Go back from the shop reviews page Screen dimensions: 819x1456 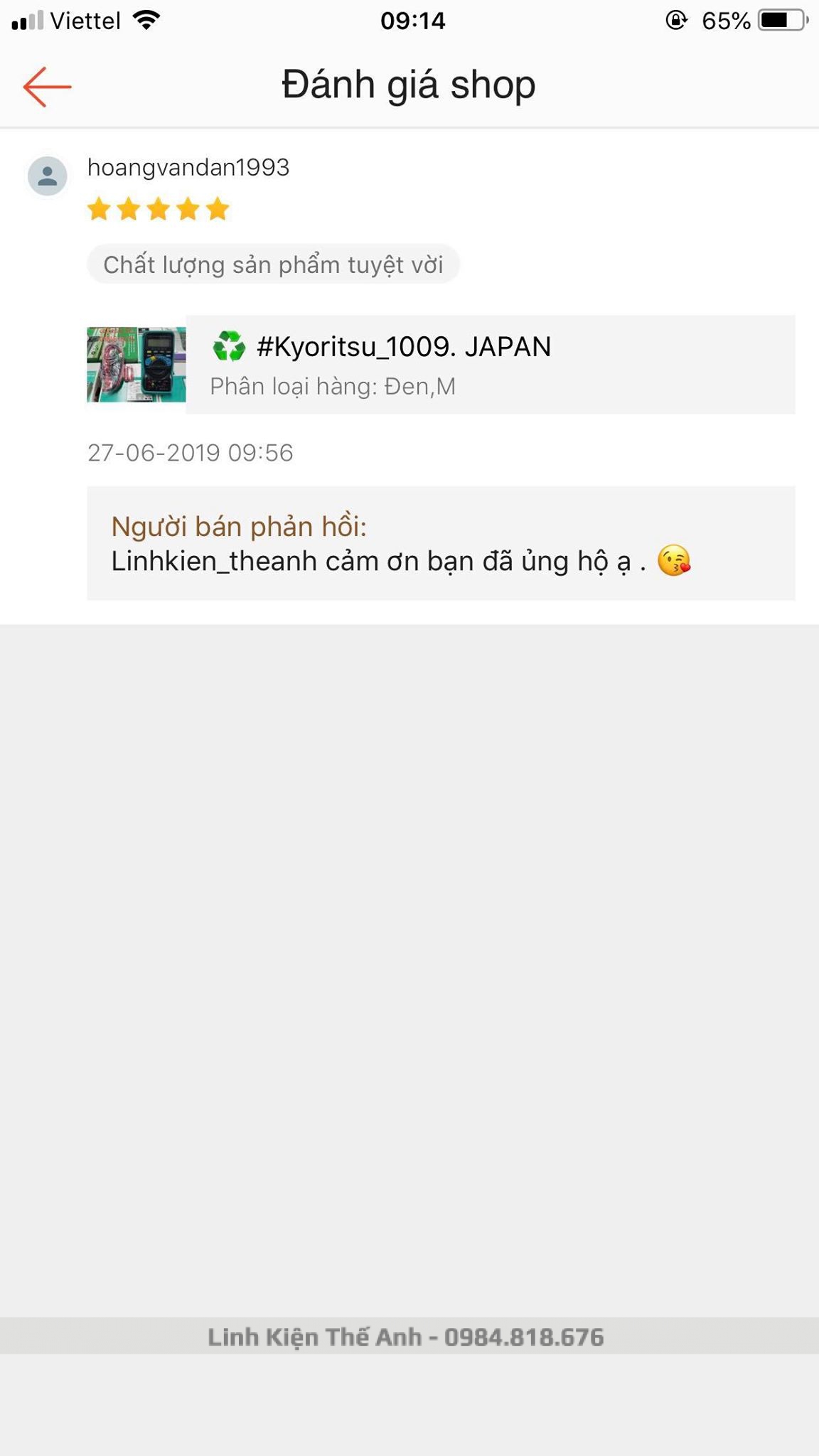[47, 87]
